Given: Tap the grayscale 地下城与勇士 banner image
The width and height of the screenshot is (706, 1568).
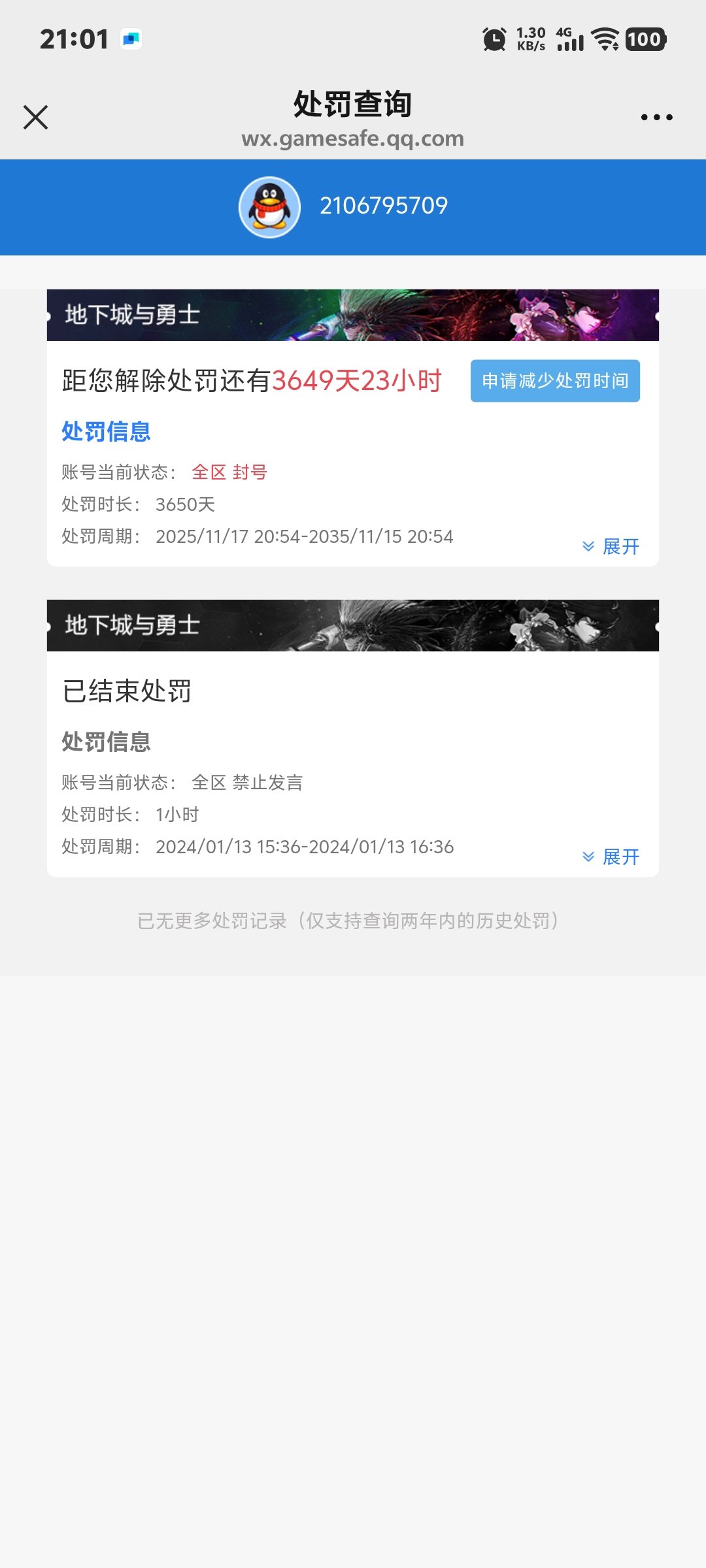Looking at the screenshot, I should point(353,625).
